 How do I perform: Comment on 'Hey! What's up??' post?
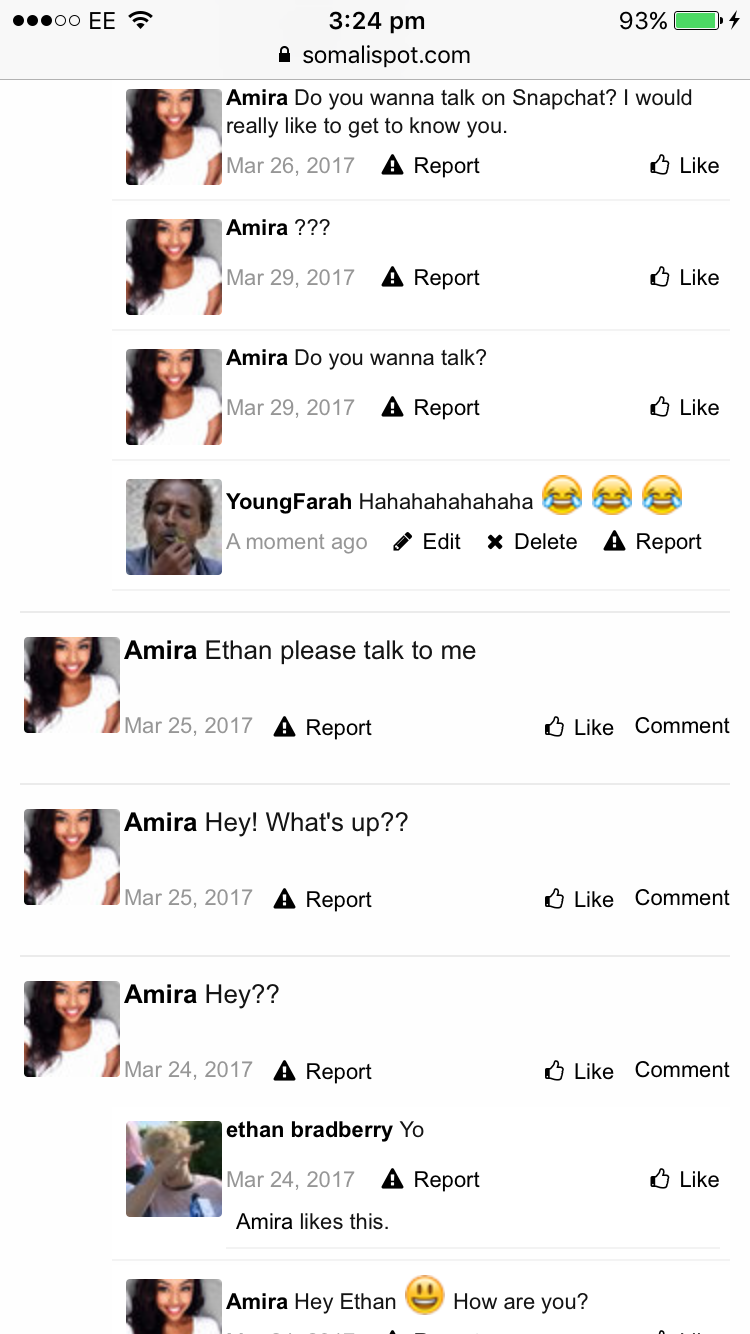[682, 898]
